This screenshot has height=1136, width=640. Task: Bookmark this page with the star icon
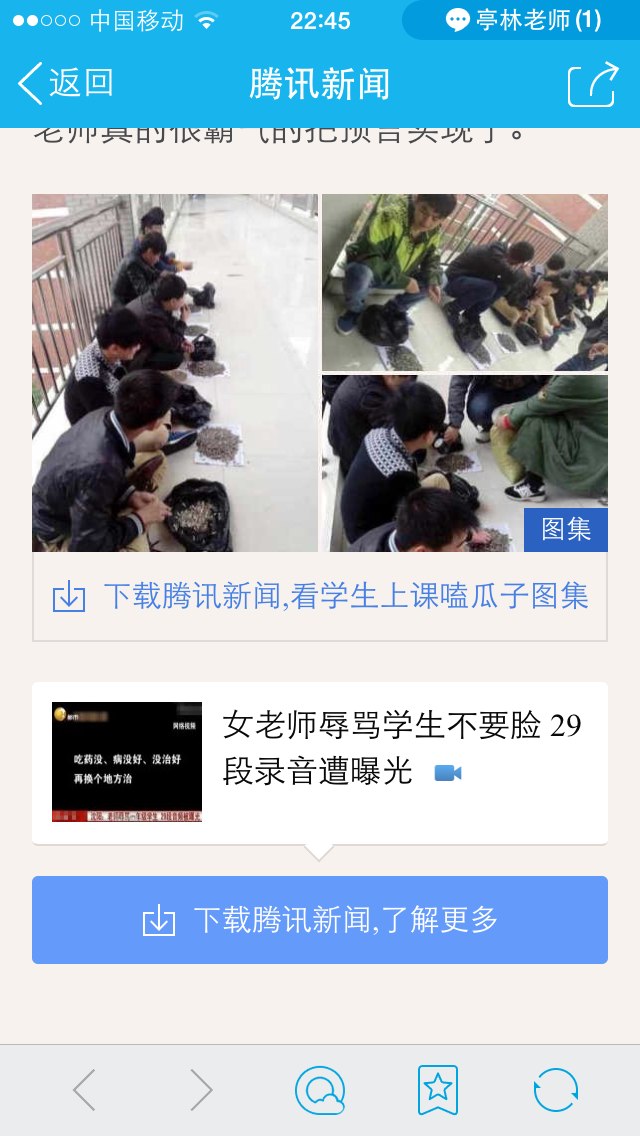pyautogui.click(x=438, y=1090)
